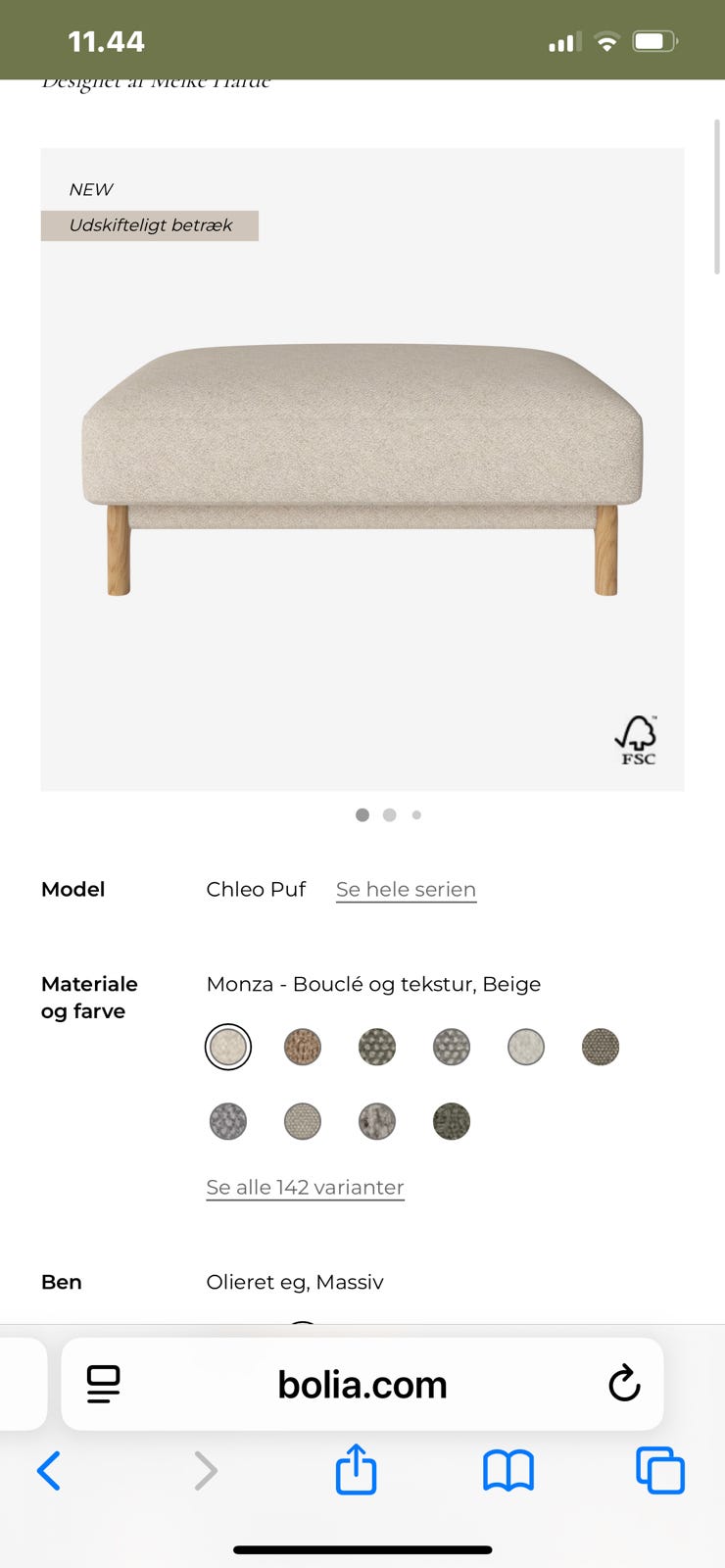Screen dimensions: 725x1568
Task: Click the Udskifteligt betræk label
Action: 149,225
